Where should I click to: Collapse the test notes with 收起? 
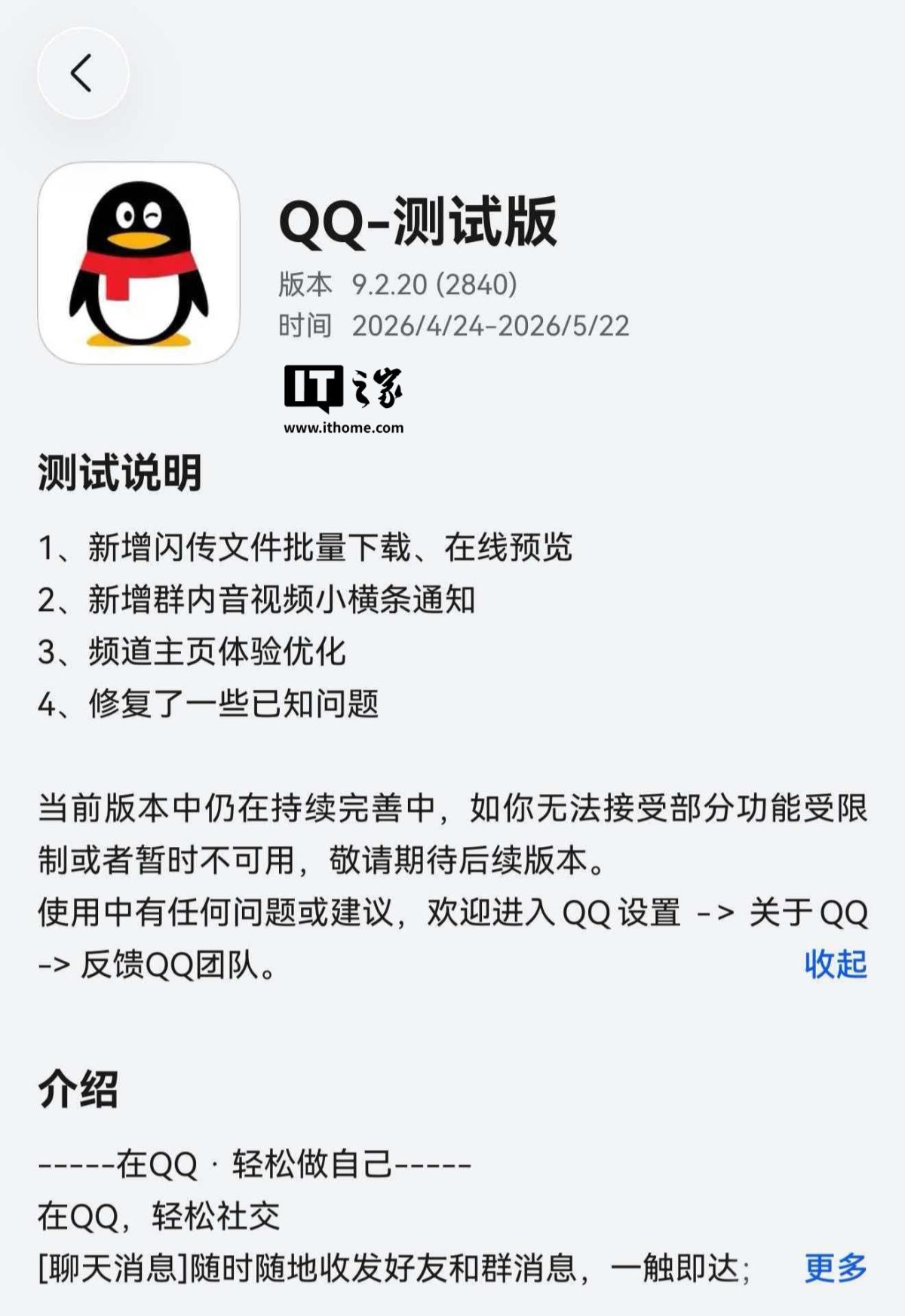point(835,964)
